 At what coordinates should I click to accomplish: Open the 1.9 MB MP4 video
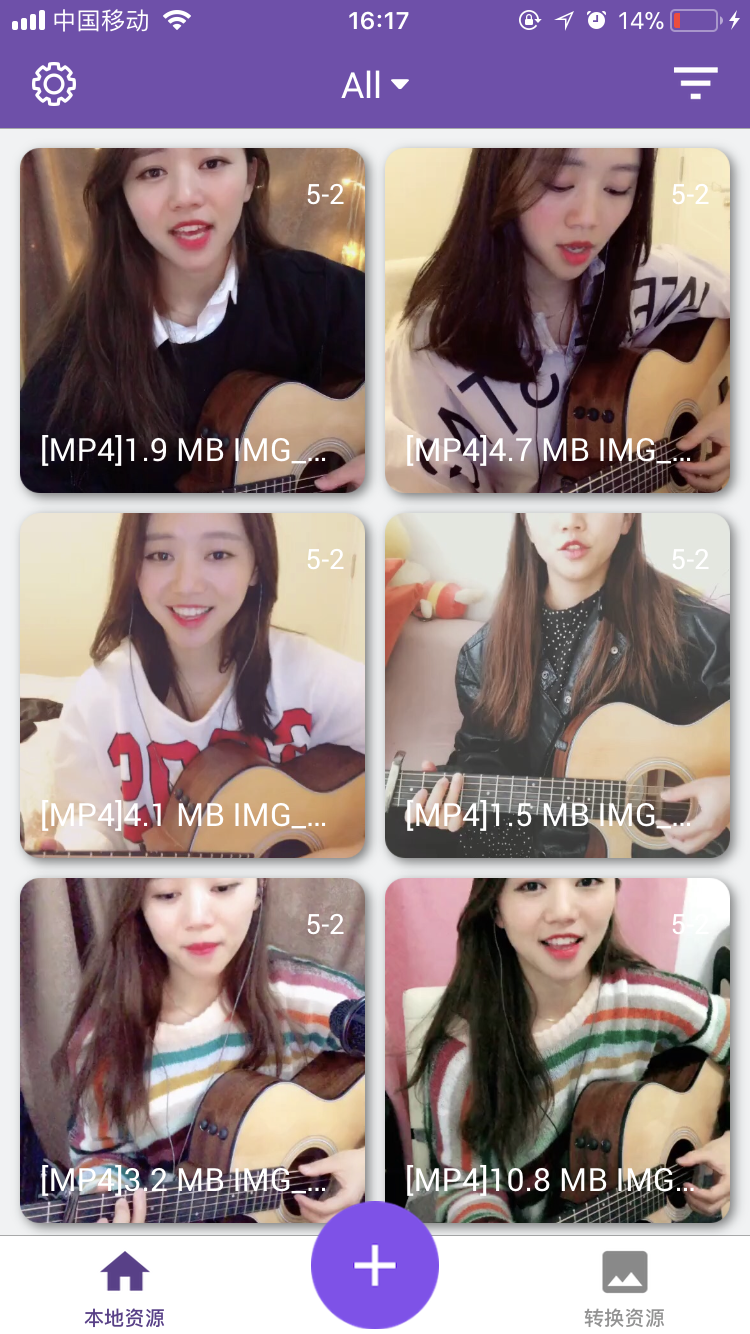pos(192,320)
